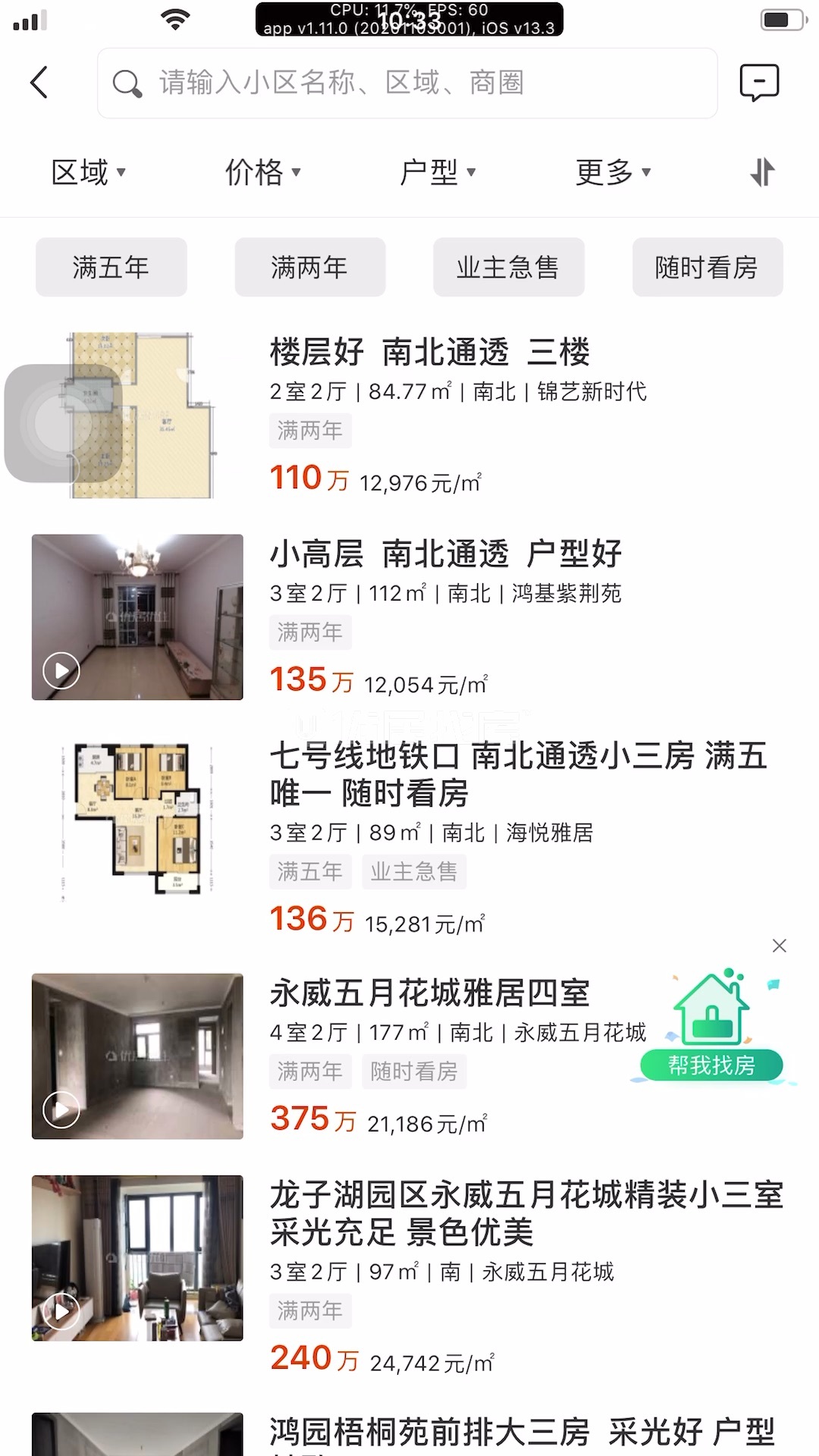
Task: Expand the 户型 filter dropdown
Action: point(437,173)
